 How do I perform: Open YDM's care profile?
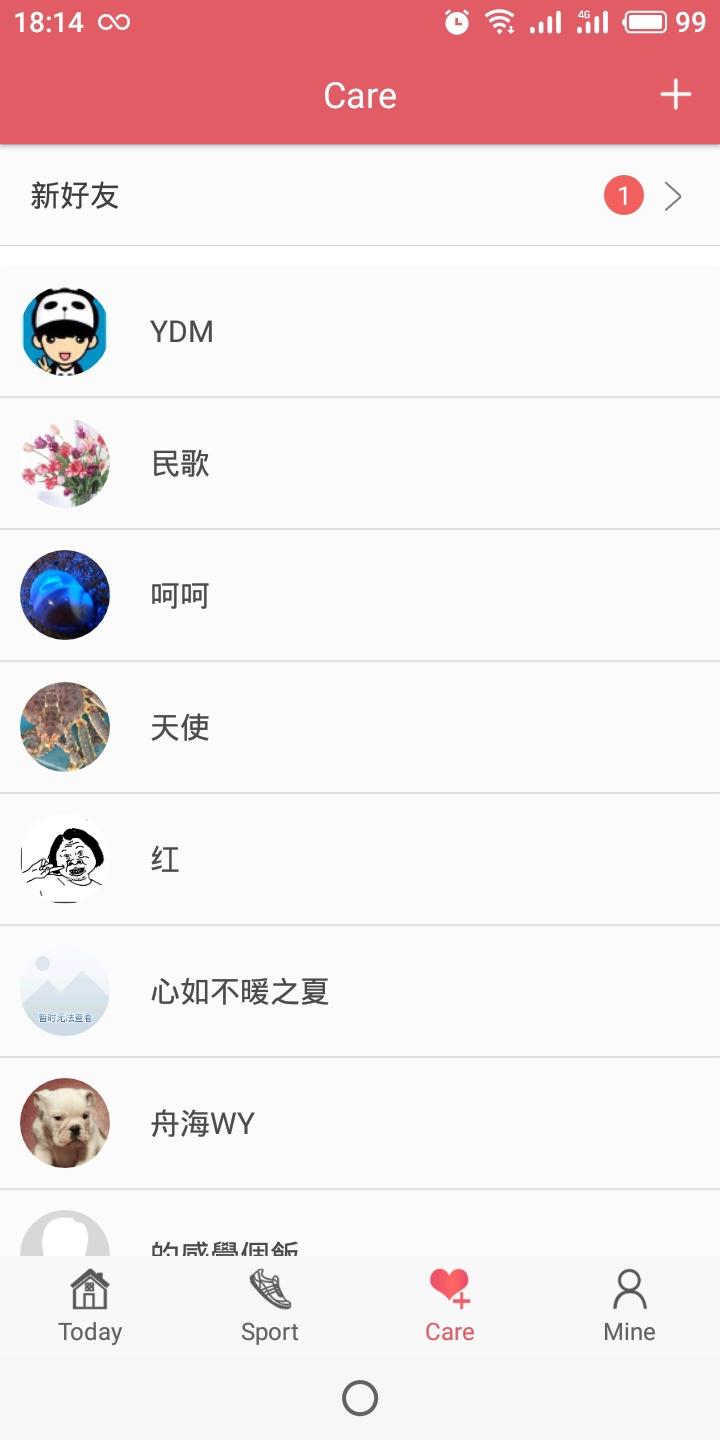click(x=360, y=332)
